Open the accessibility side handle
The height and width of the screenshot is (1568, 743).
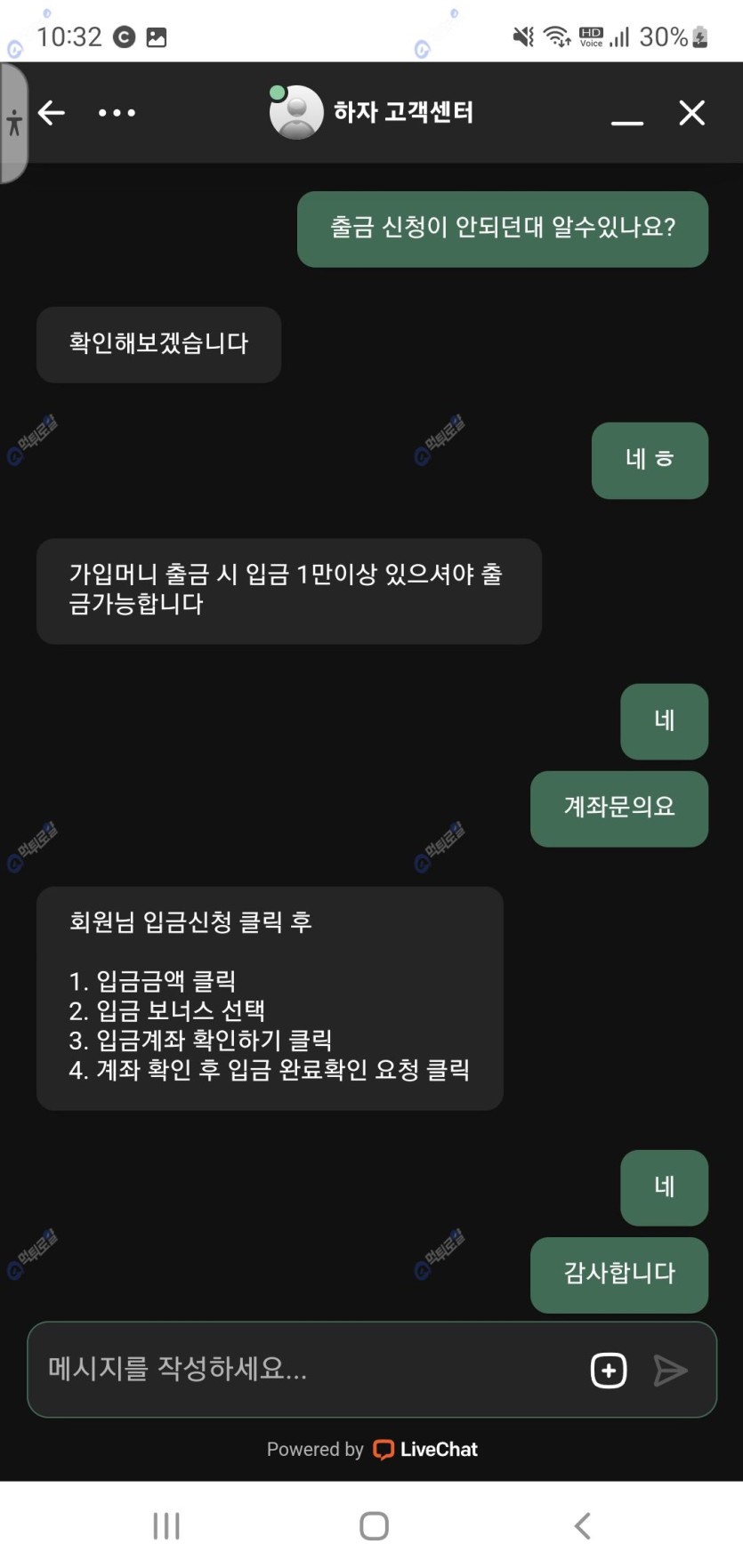click(13, 123)
